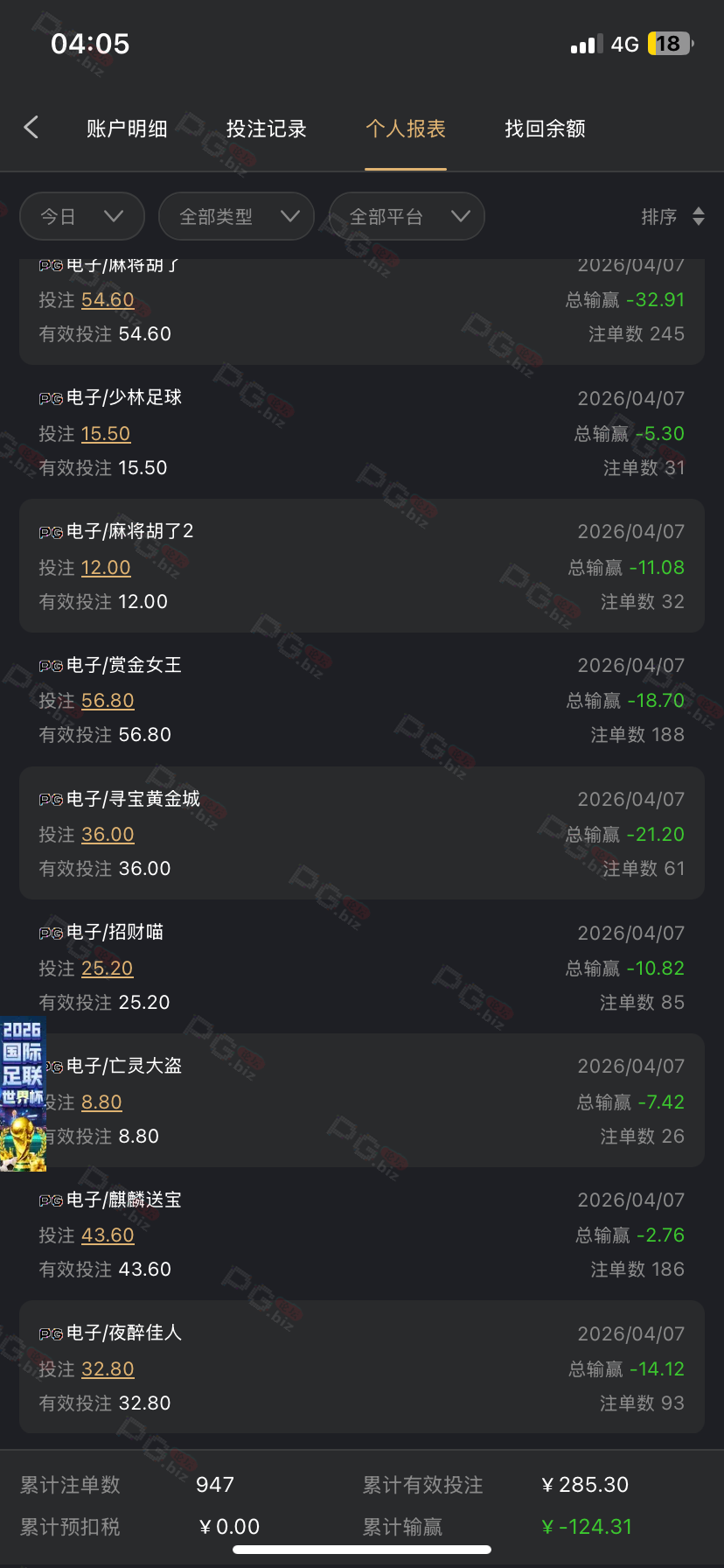Open the 32.80 bet link for 夜醉佳人
The width and height of the screenshot is (724, 1568).
(108, 1369)
